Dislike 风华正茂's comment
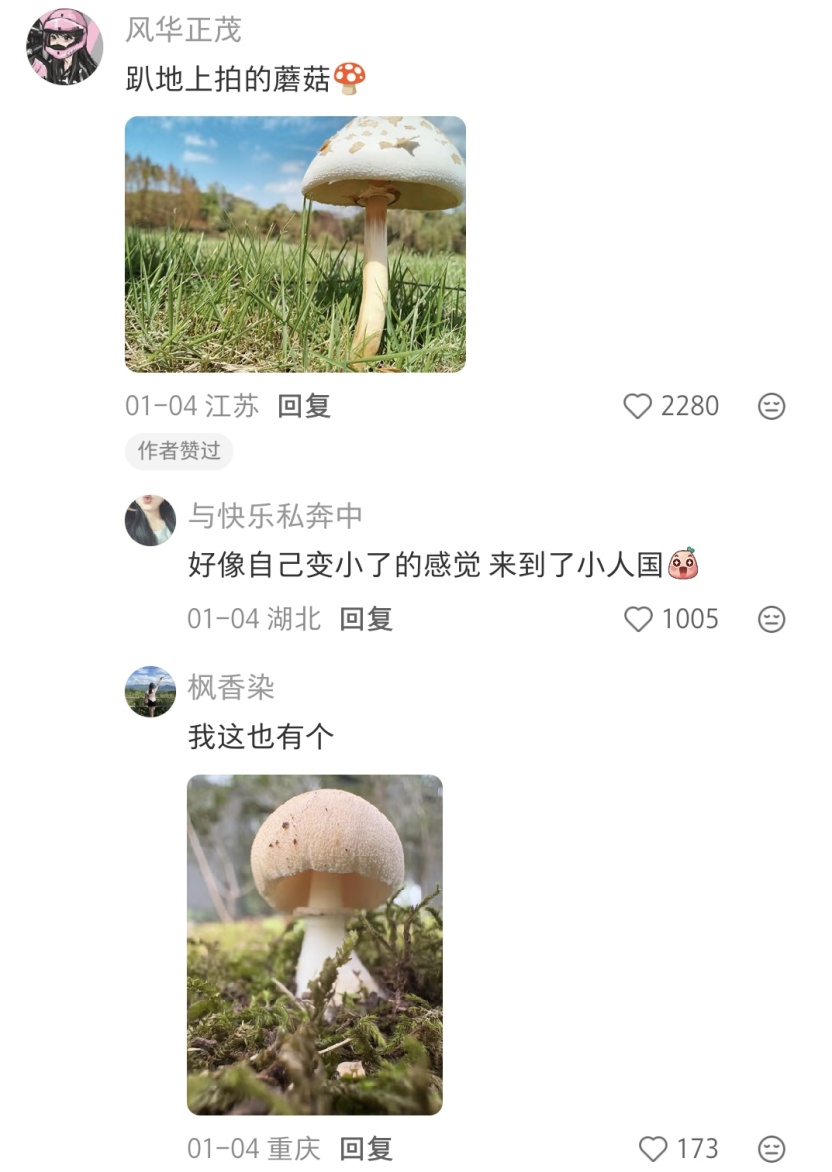 point(771,406)
